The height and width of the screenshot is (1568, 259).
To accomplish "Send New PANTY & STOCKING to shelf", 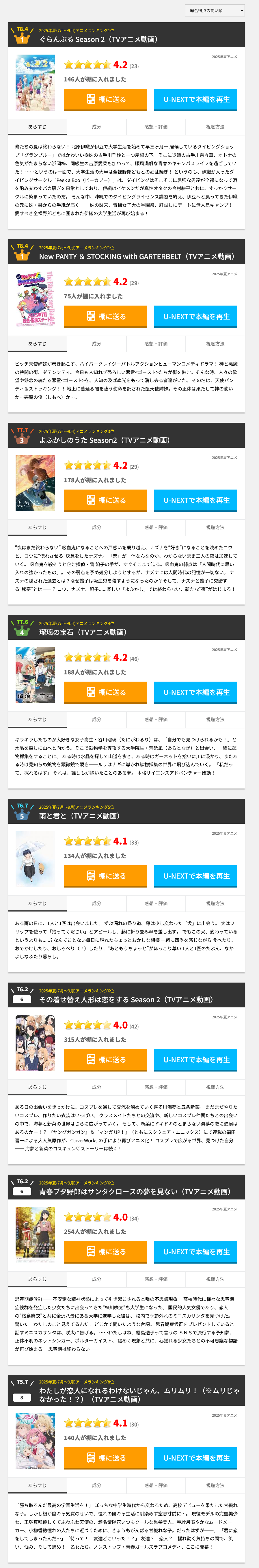I will (x=105, y=317).
